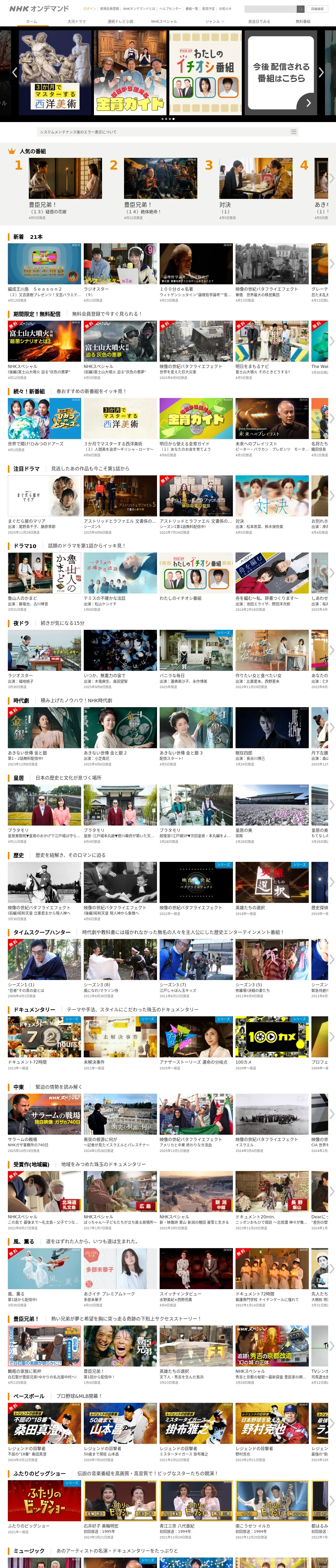
Task: Go to the next carousel banner
Action: click(321, 72)
